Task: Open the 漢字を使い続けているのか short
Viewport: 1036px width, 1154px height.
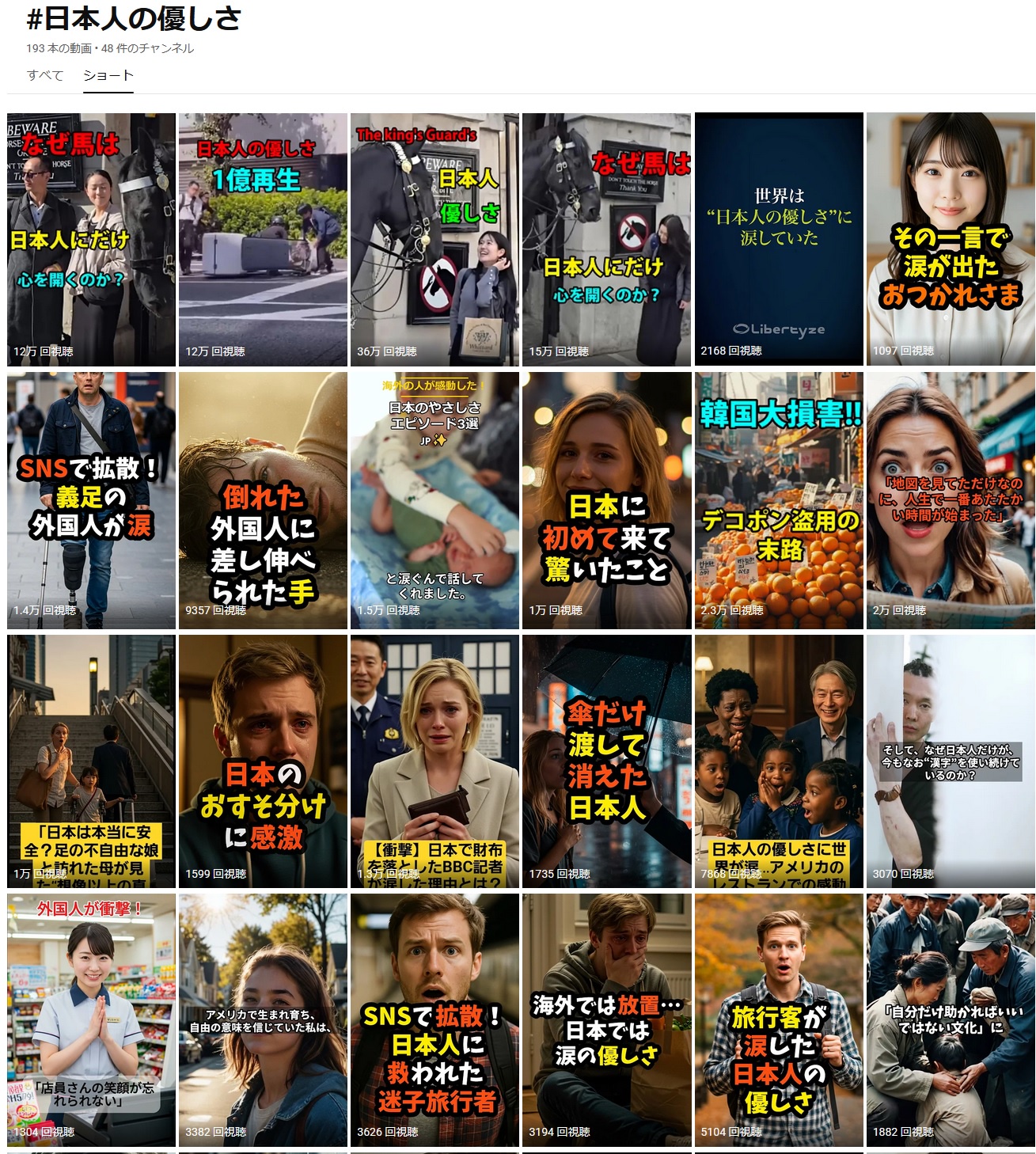Action: click(951, 761)
